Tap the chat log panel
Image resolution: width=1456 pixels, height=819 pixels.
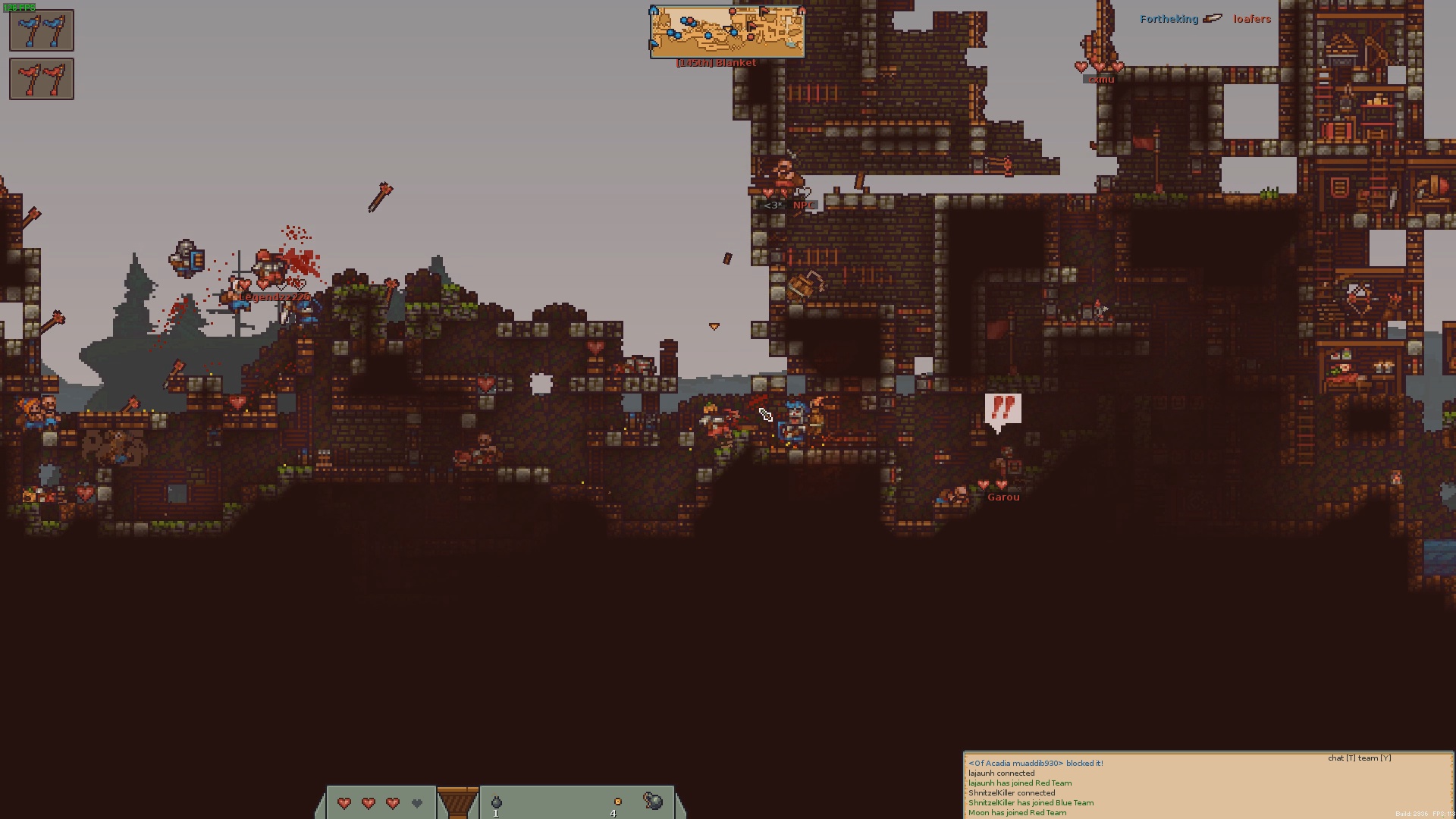pyautogui.click(x=1207, y=786)
